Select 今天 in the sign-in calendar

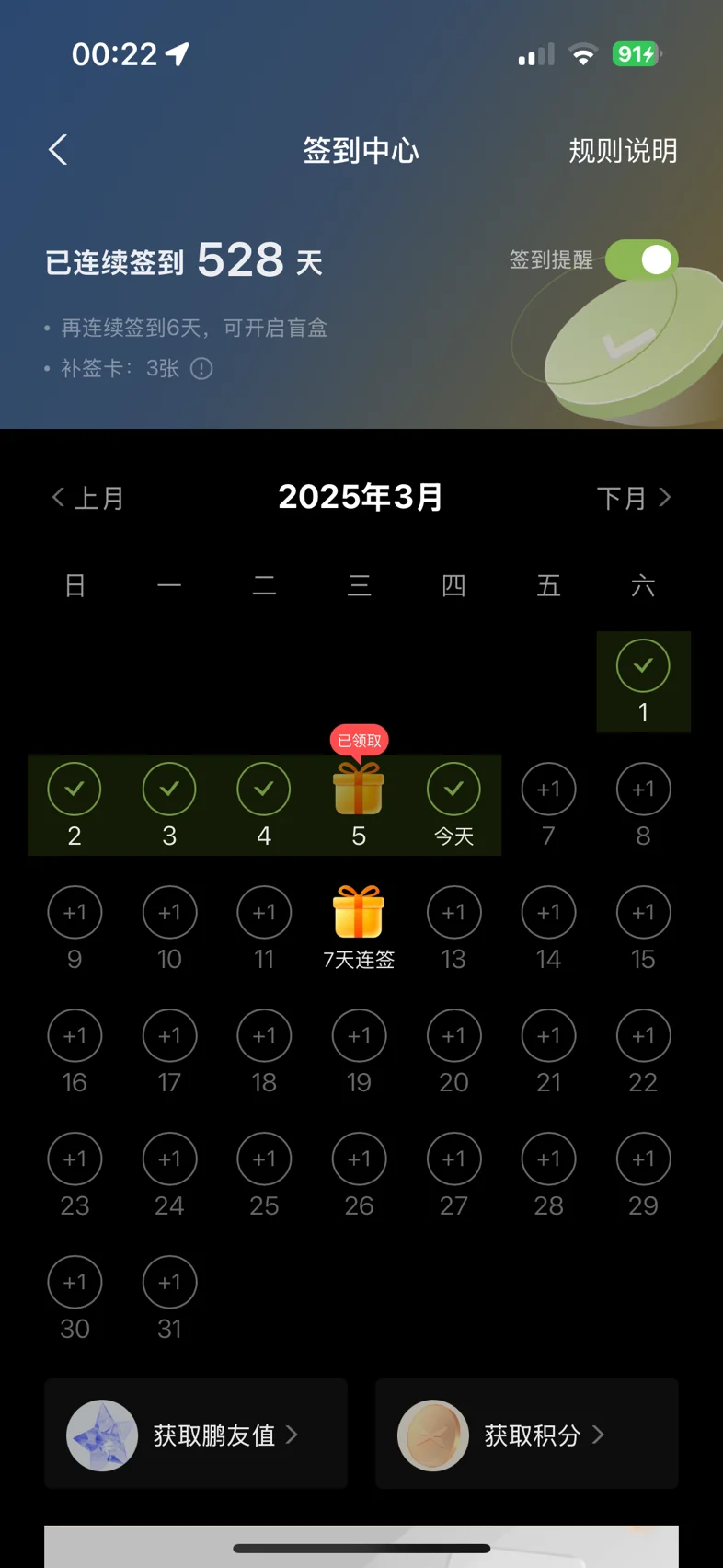453,805
